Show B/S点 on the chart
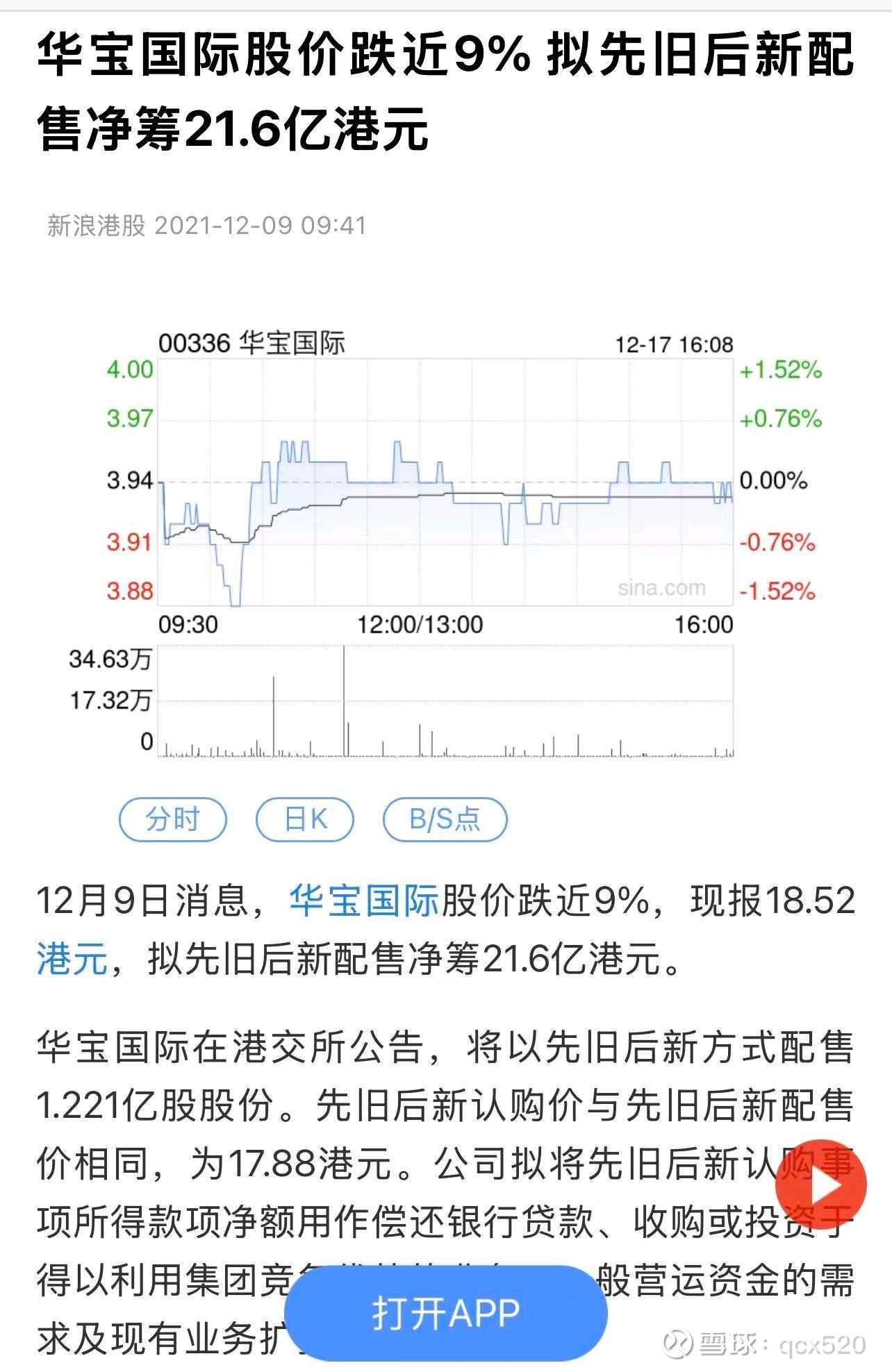The height and width of the screenshot is (1372, 892). click(x=445, y=820)
